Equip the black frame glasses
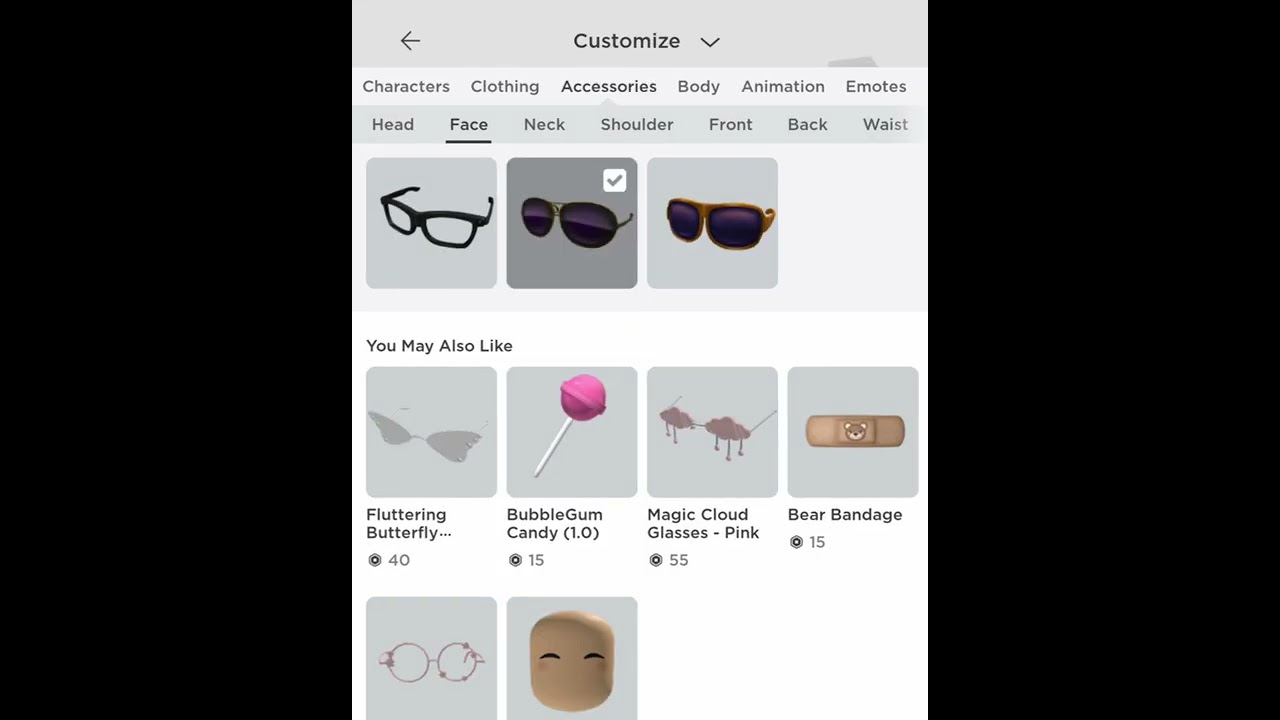The image size is (1280, 720). click(x=431, y=223)
